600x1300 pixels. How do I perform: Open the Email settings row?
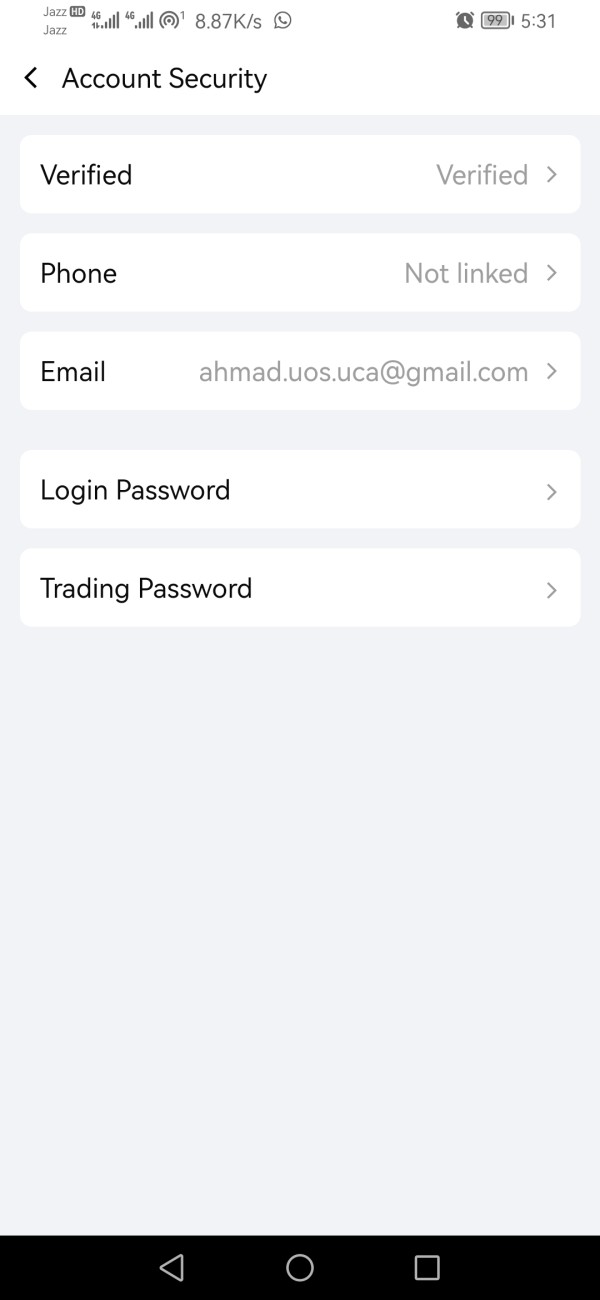click(300, 371)
